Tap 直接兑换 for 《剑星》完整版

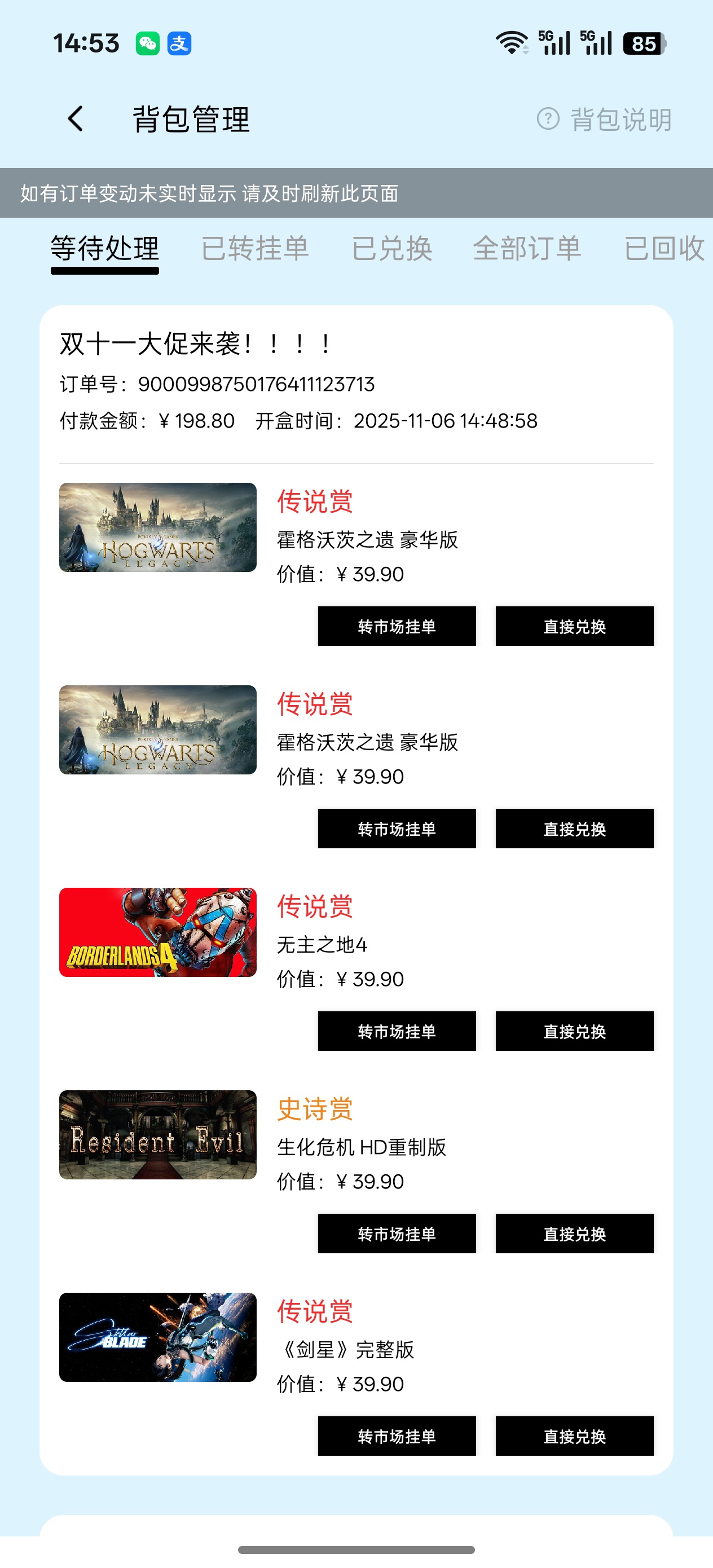click(574, 1436)
